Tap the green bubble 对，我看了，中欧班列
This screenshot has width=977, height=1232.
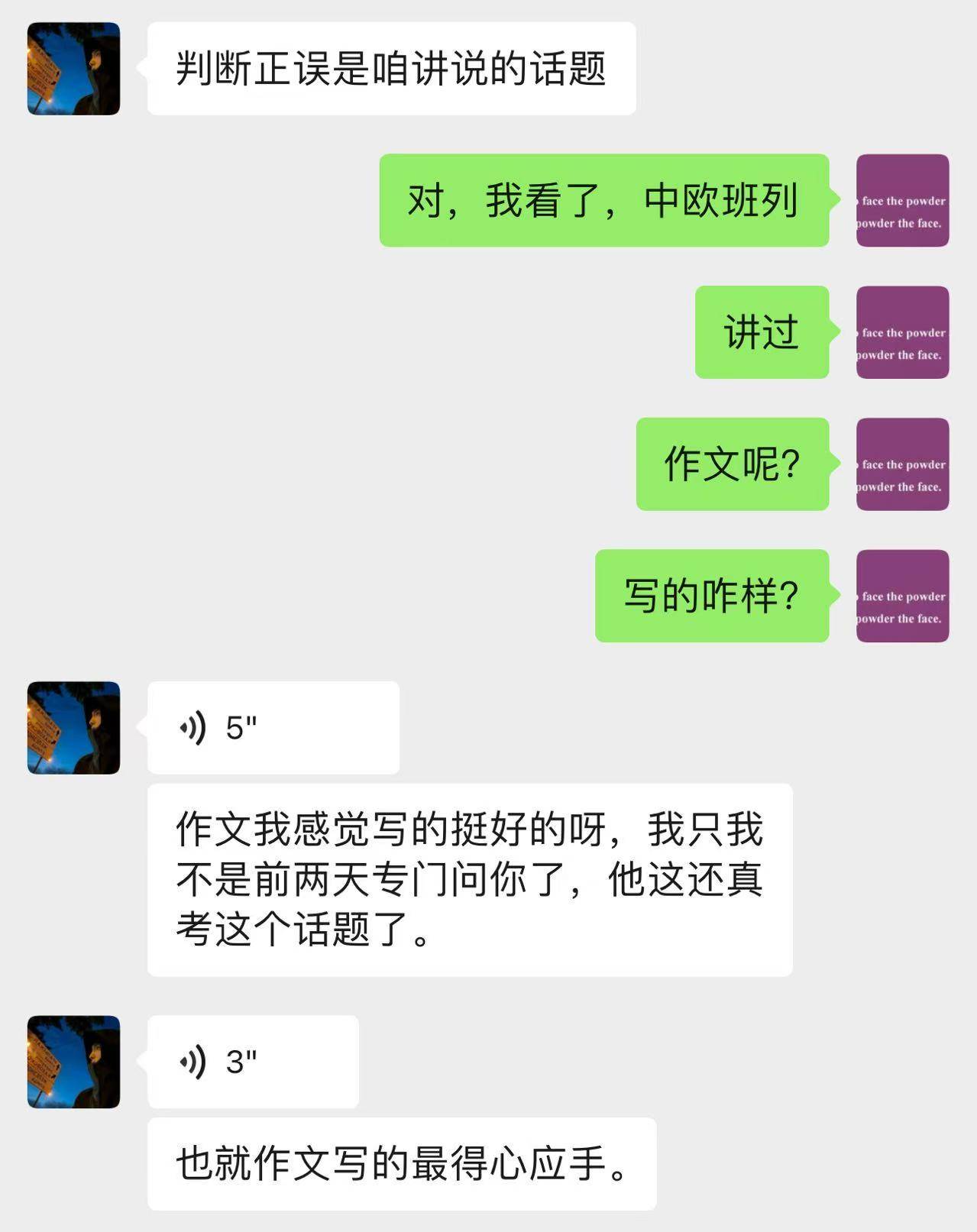[603, 201]
